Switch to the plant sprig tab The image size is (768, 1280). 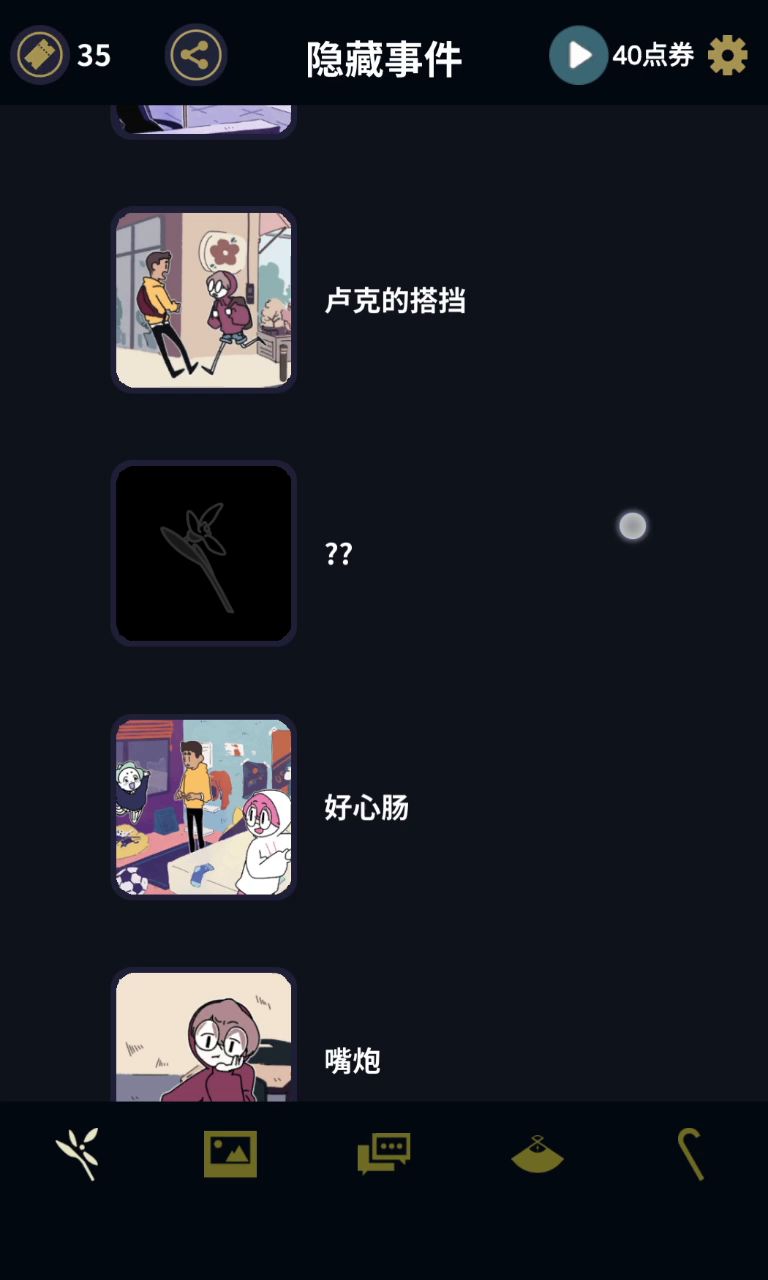pos(77,1154)
